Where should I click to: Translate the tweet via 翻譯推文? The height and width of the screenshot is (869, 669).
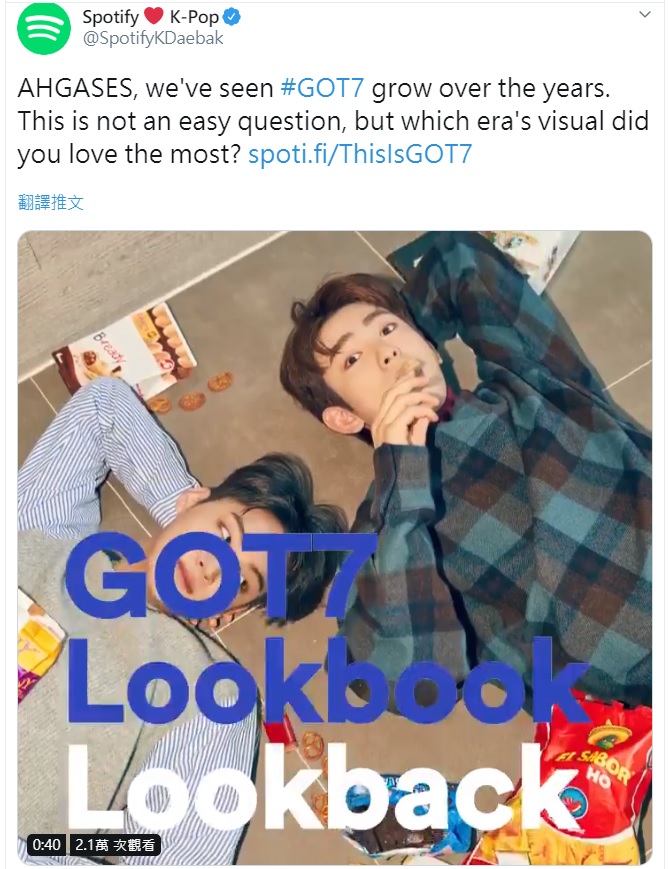click(x=51, y=202)
